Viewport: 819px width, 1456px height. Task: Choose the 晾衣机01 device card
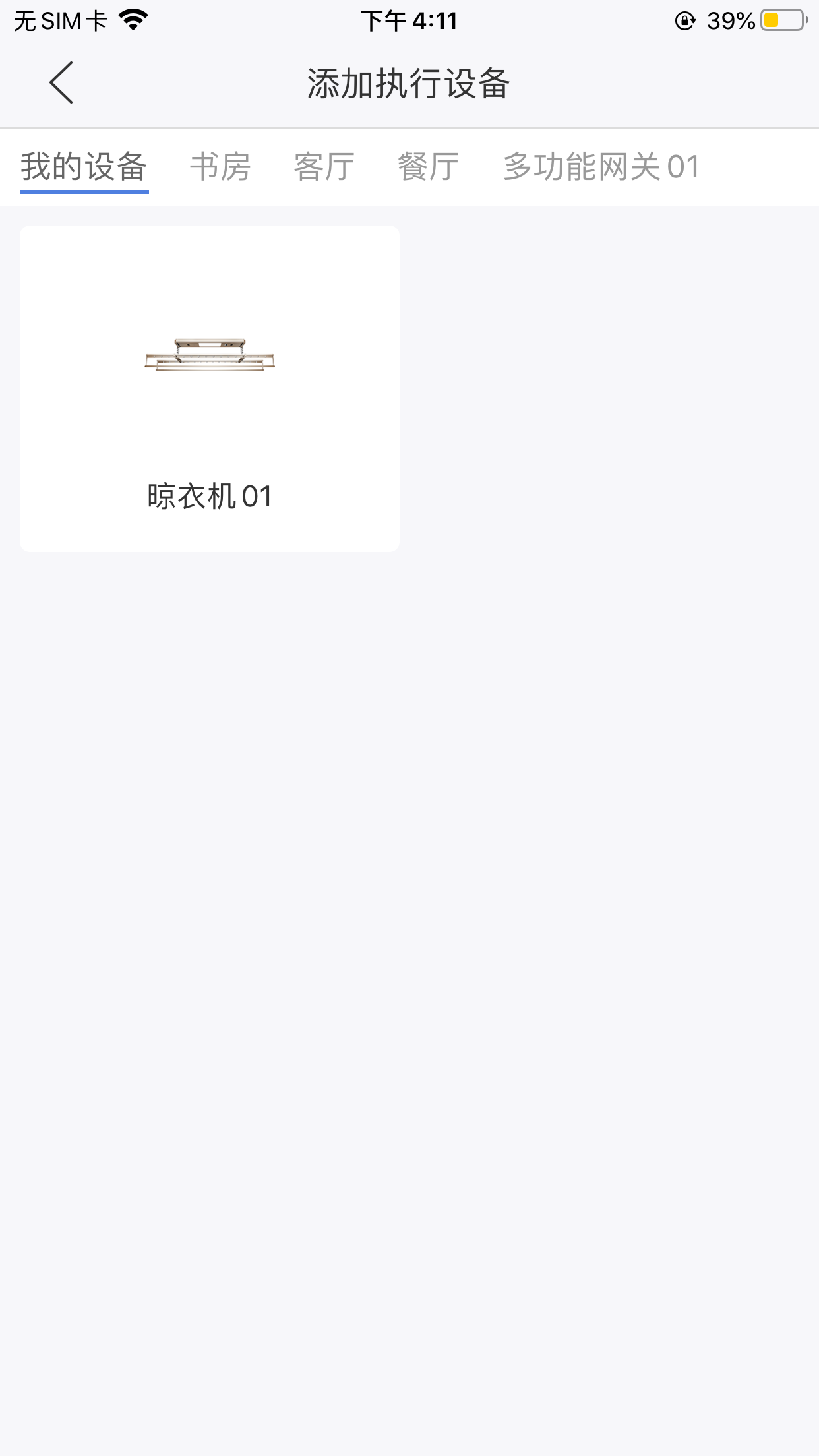210,389
